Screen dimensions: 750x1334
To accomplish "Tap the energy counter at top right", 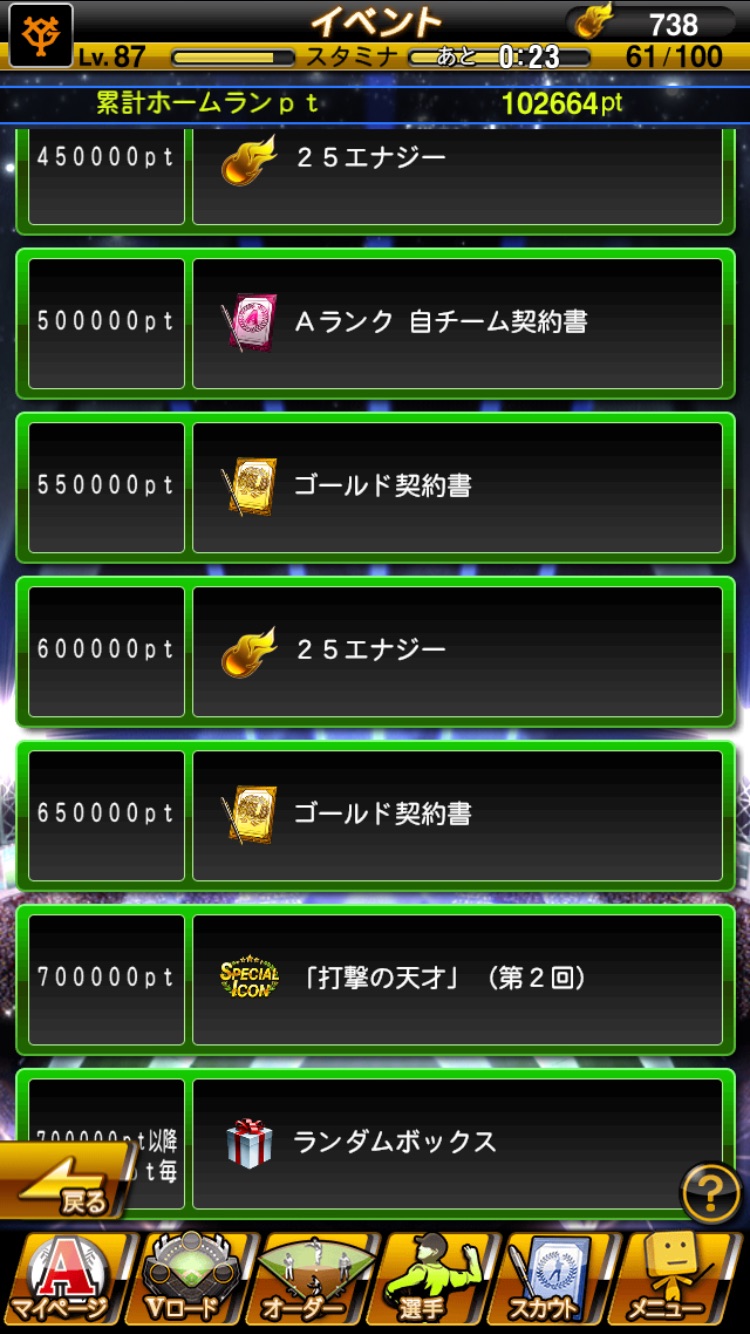I will tap(650, 22).
